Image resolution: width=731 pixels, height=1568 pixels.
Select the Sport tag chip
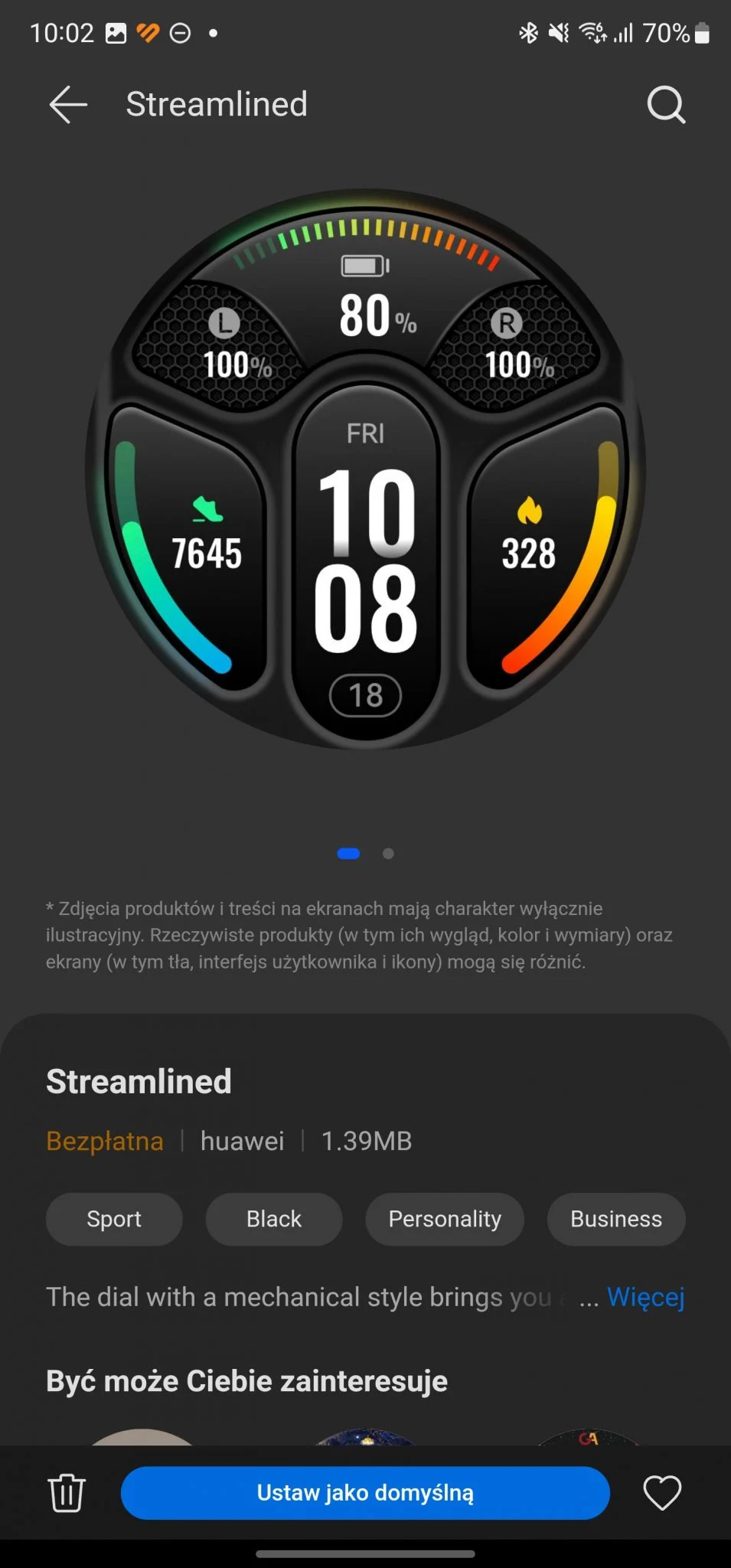click(114, 1219)
